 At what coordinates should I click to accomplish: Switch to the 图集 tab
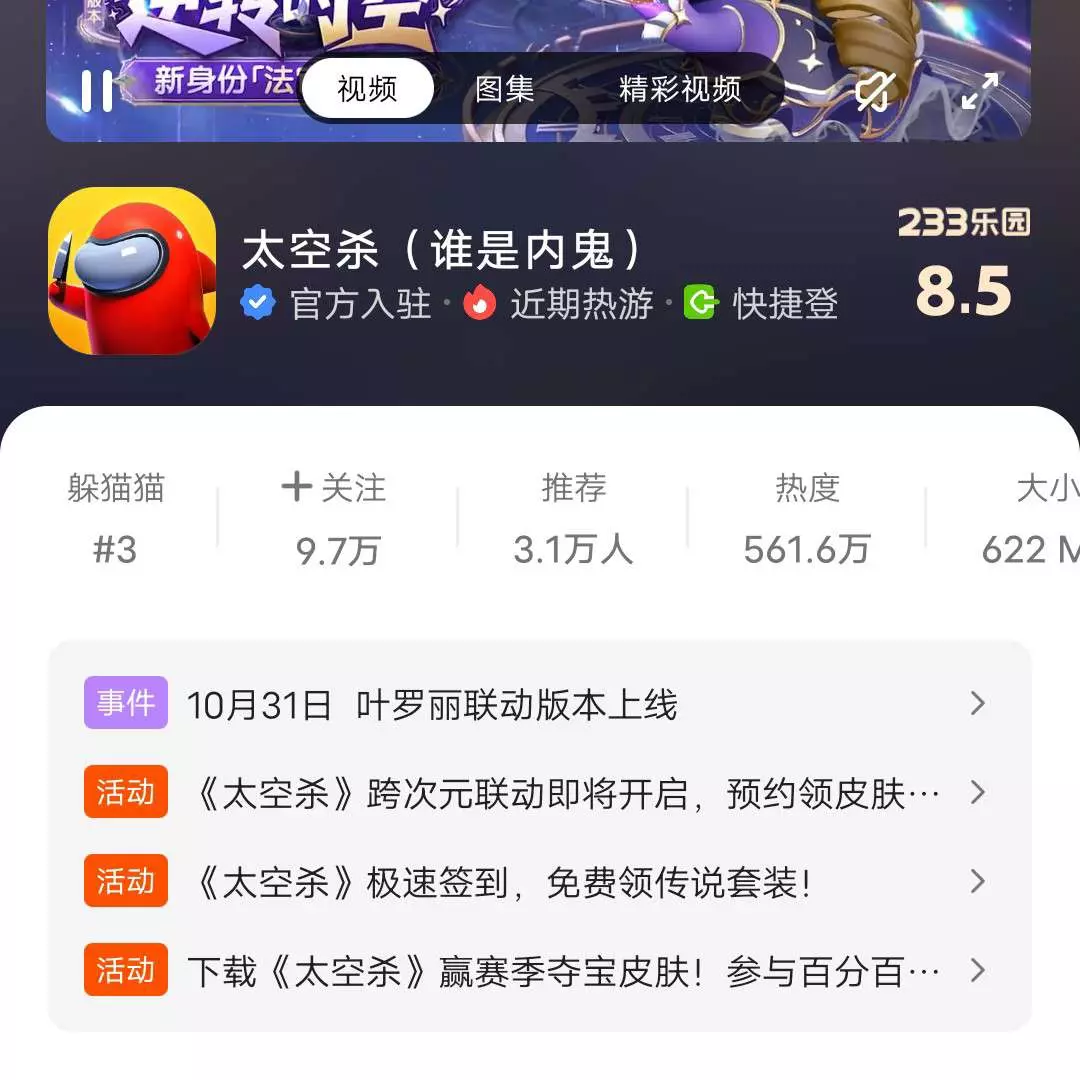click(x=504, y=89)
